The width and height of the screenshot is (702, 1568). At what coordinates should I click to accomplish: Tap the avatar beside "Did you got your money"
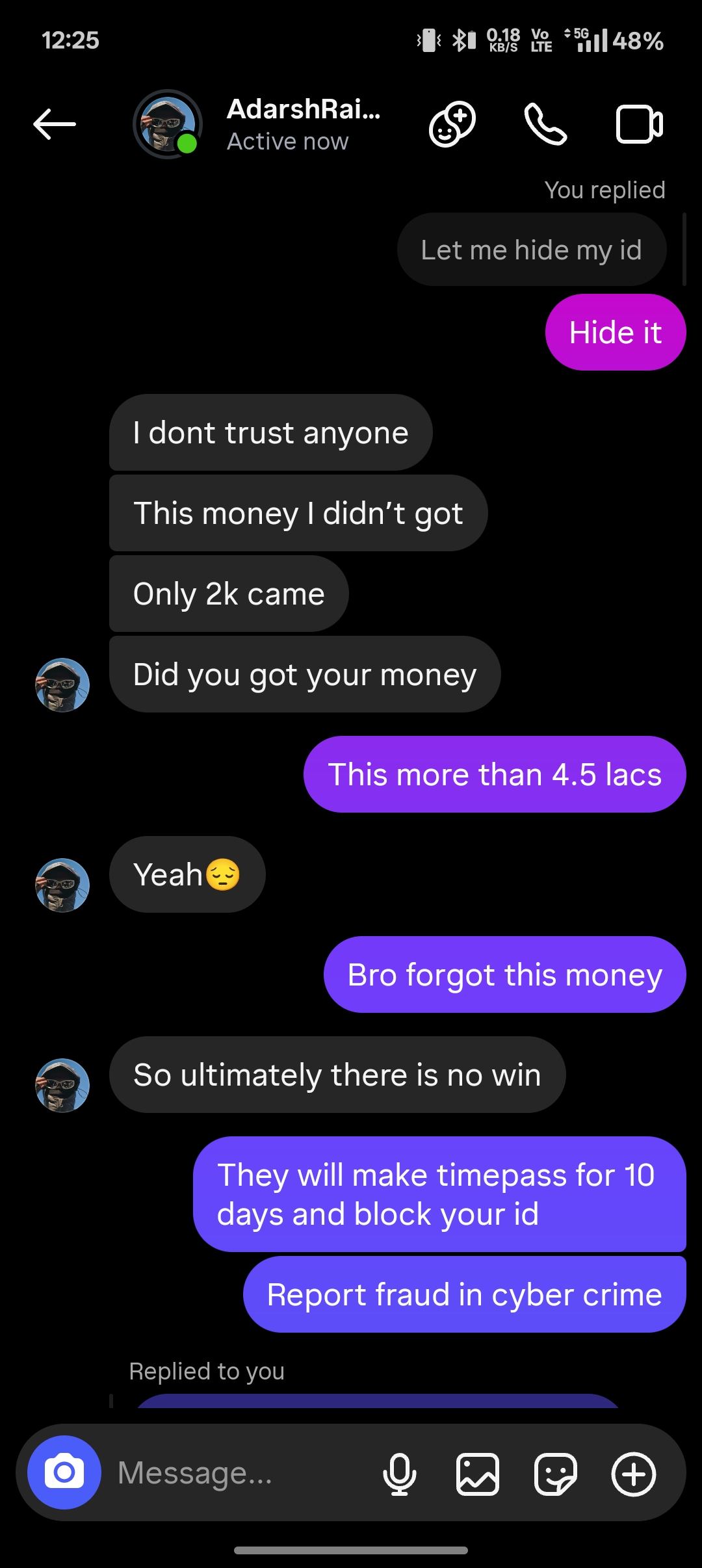[x=62, y=685]
